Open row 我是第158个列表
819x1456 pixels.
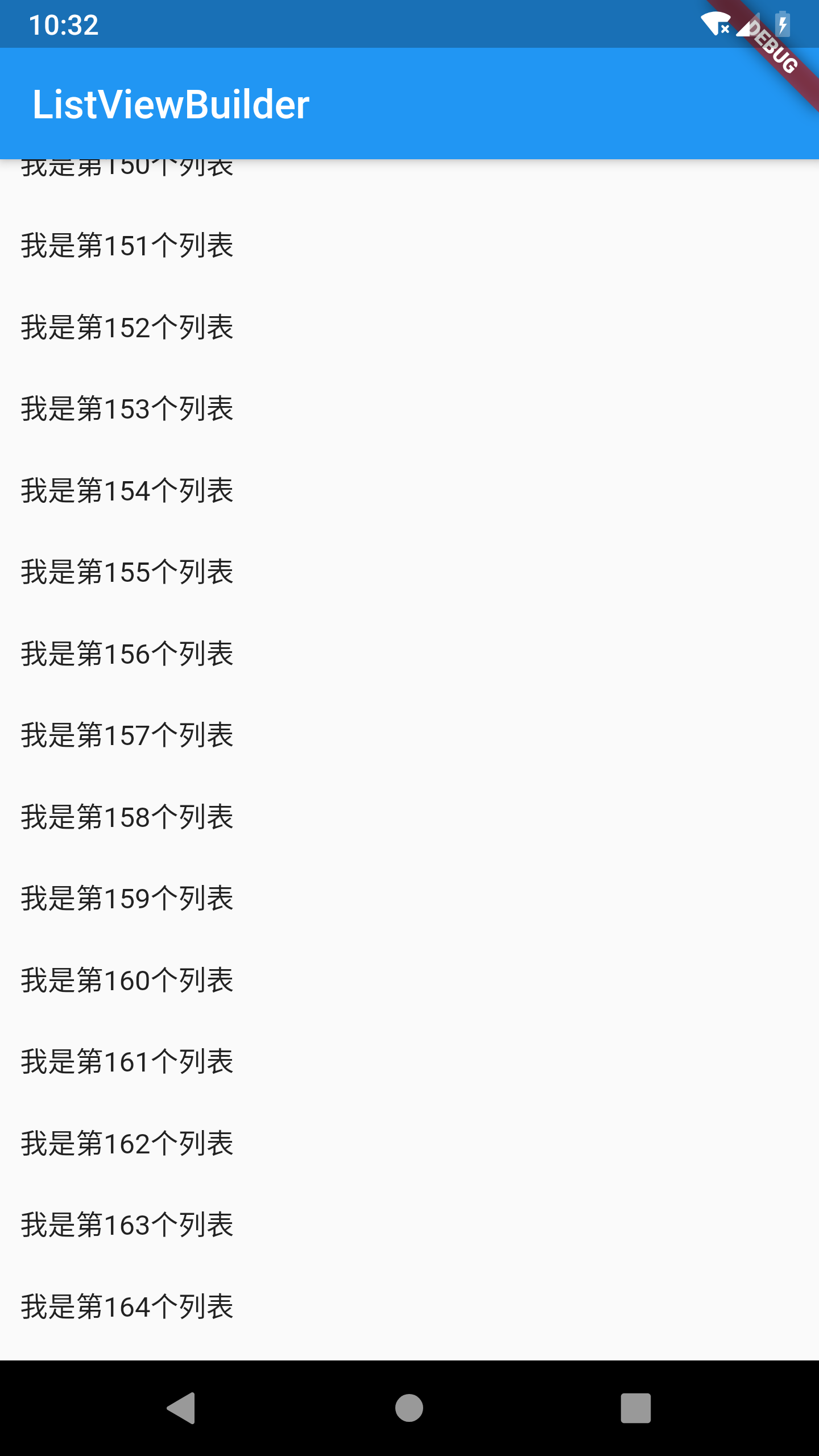click(x=127, y=817)
